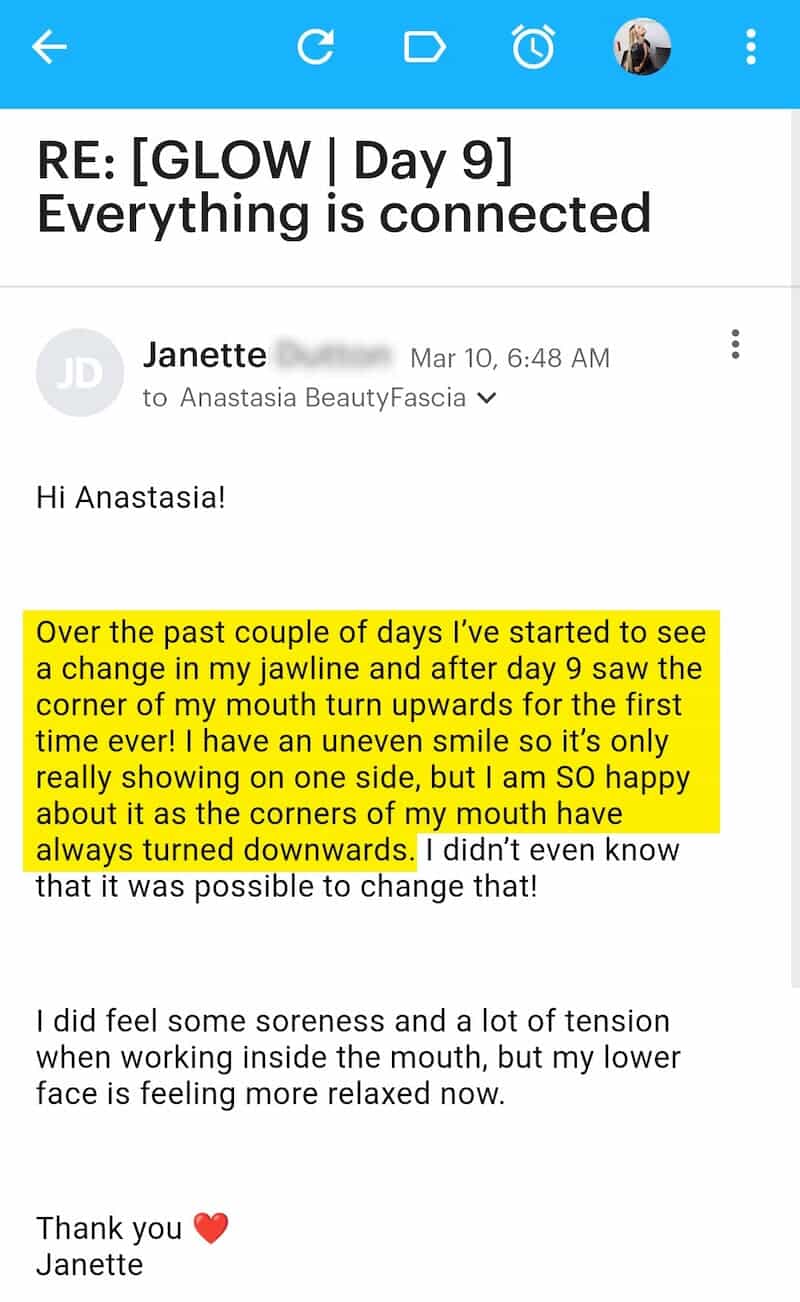The height and width of the screenshot is (1302, 800).
Task: Open the profile avatar in the top bar
Action: [641, 47]
